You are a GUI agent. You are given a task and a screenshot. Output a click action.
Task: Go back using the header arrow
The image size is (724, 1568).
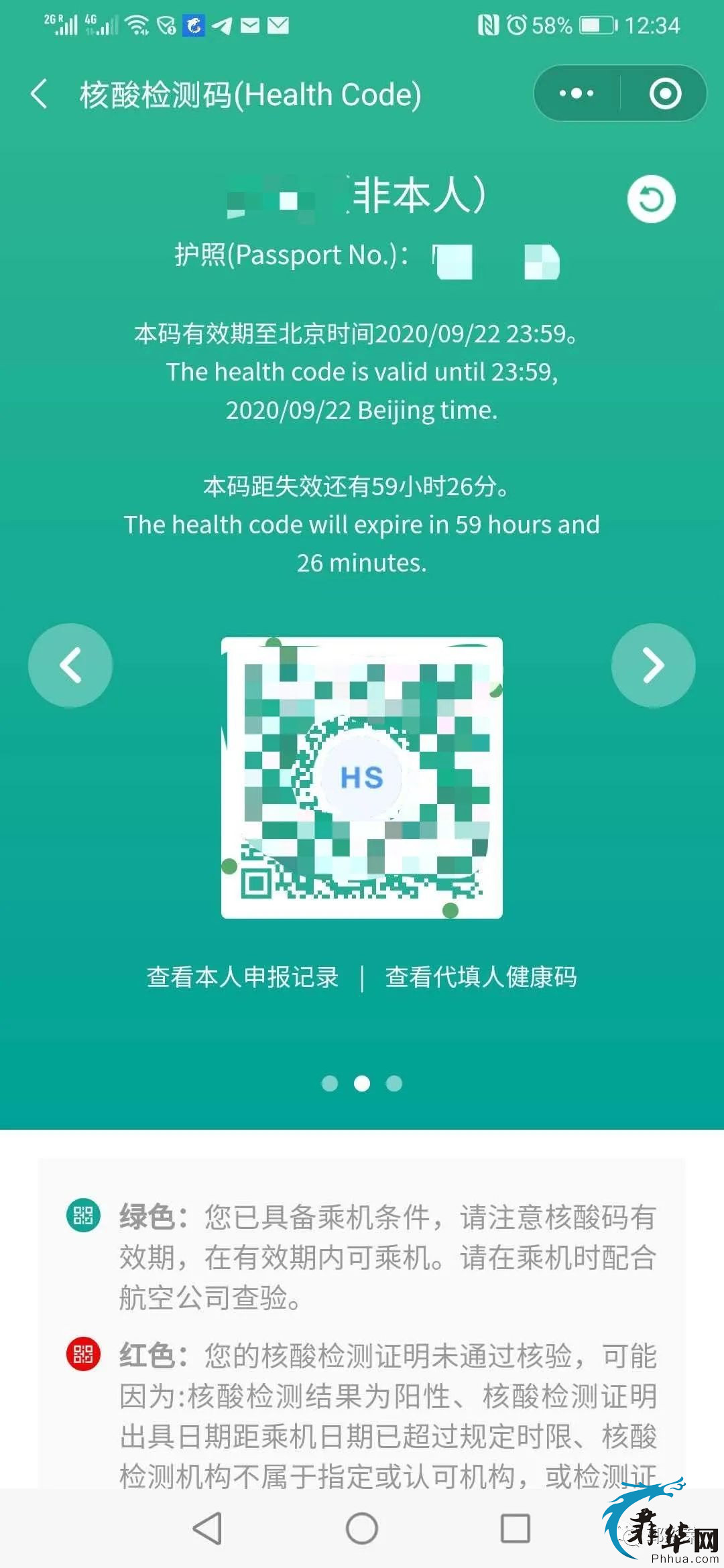click(x=40, y=94)
